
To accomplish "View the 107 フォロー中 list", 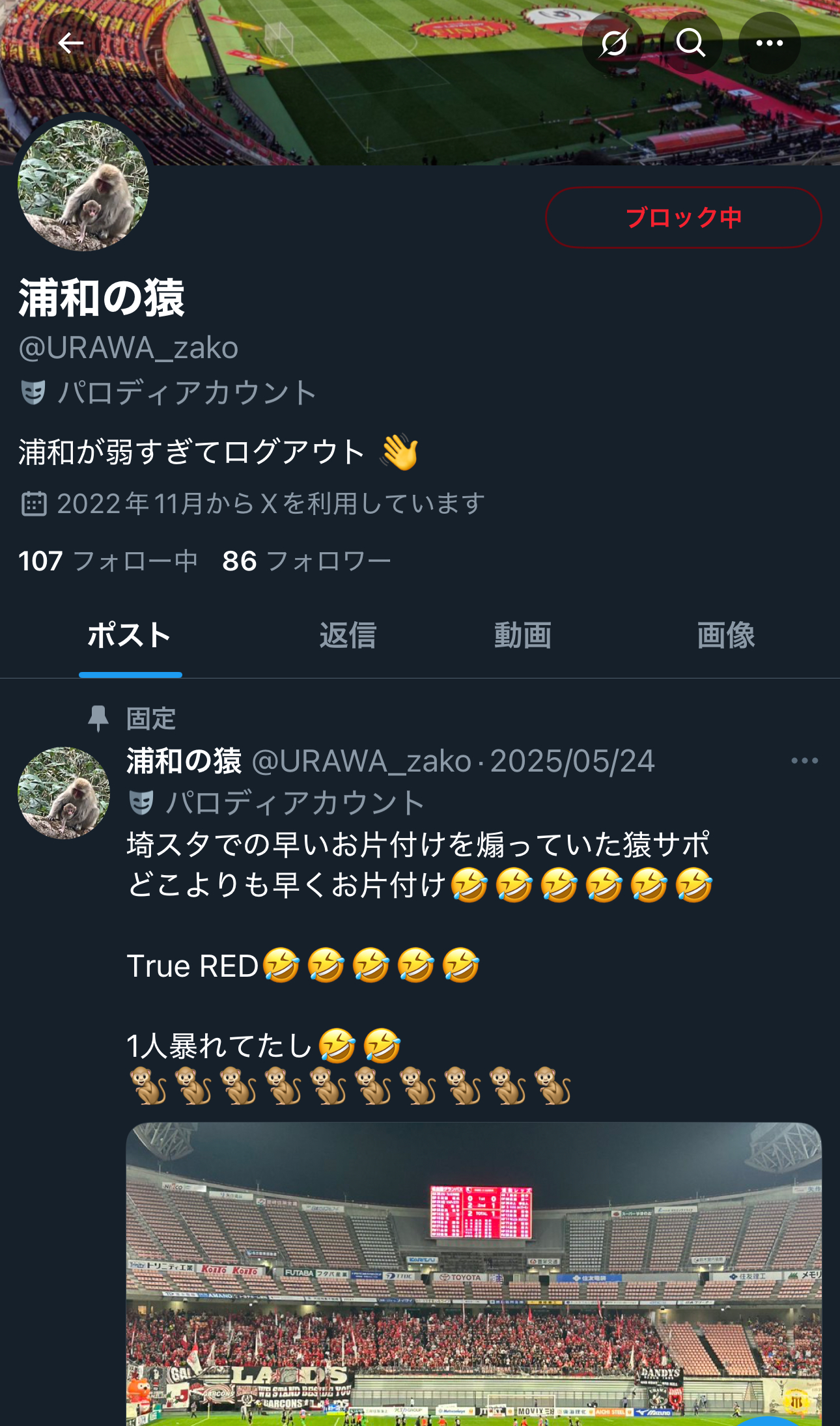I will (108, 561).
